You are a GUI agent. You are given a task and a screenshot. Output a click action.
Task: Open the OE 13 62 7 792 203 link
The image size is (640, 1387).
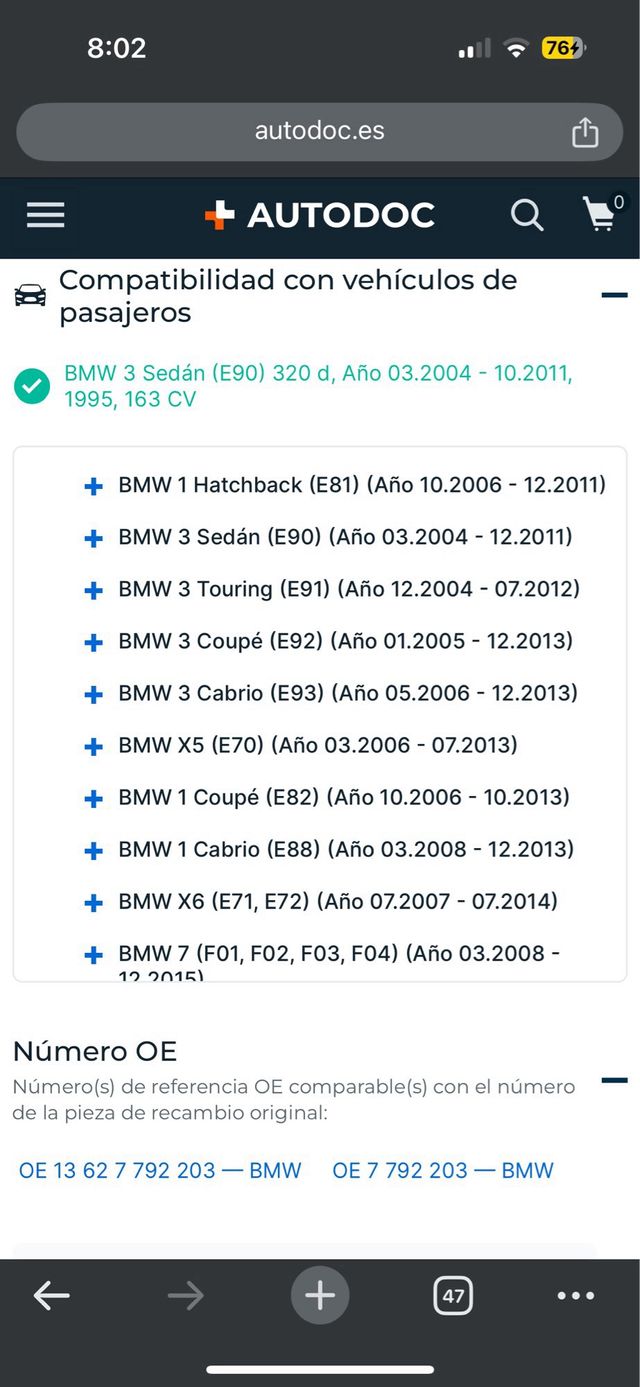point(160,1170)
